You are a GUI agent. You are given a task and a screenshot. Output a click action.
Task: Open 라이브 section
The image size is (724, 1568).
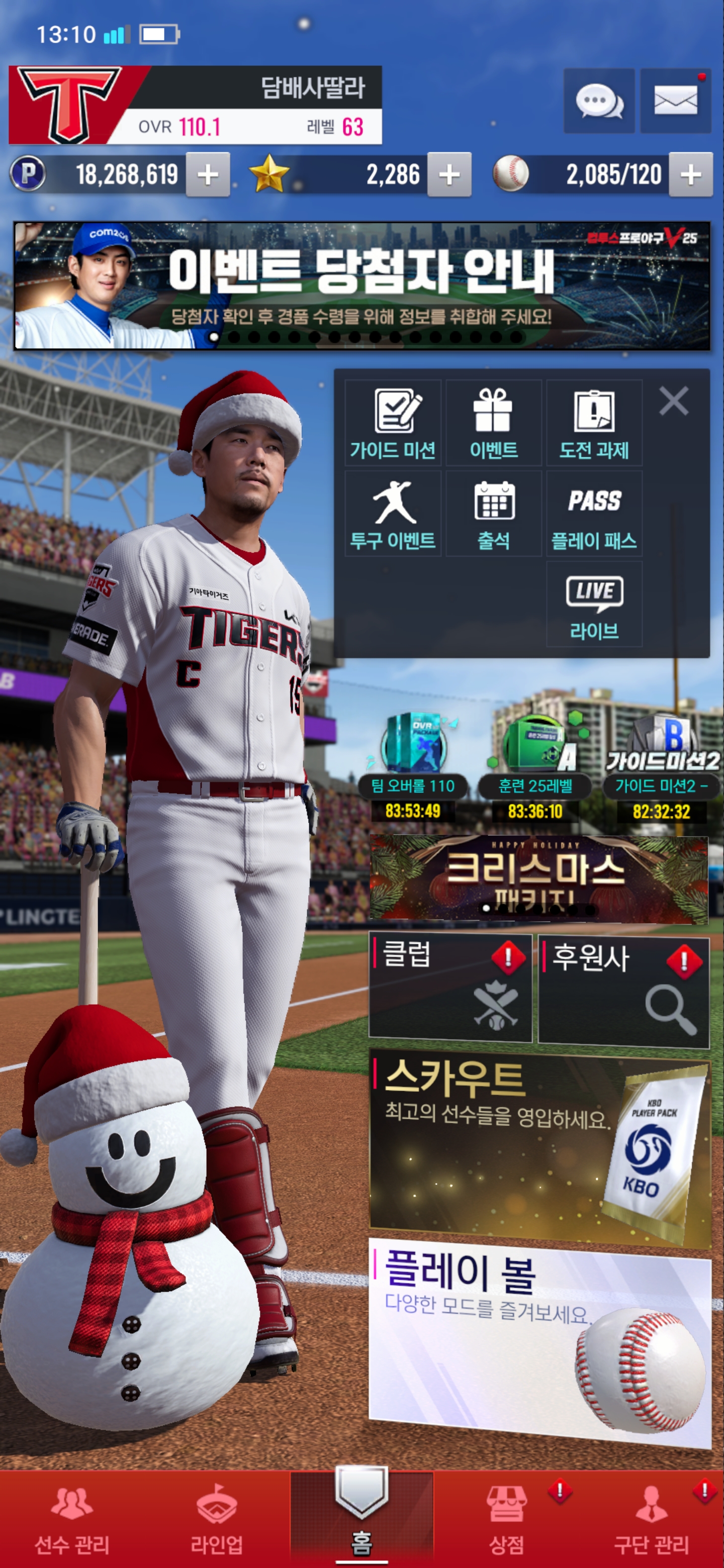pos(594,604)
